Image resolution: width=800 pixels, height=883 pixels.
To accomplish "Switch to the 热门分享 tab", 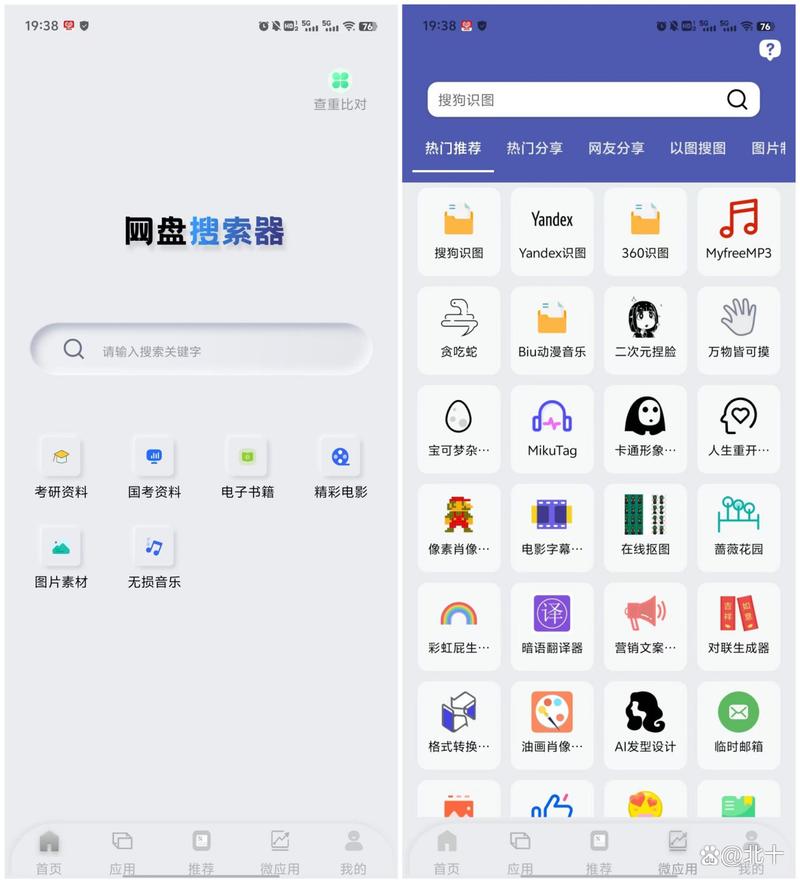I will tap(534, 148).
